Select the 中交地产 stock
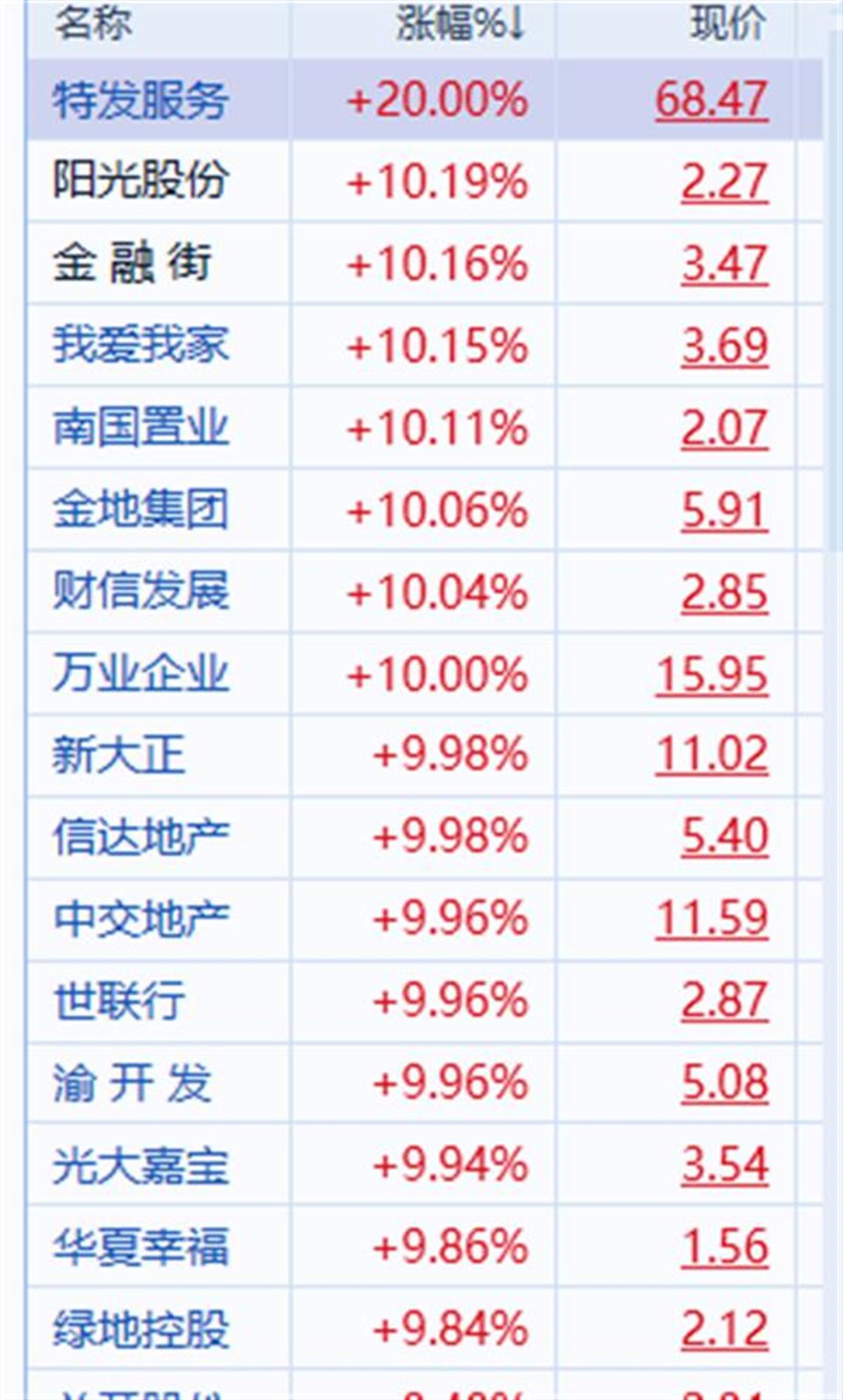Image resolution: width=843 pixels, height=1400 pixels. pos(140,919)
